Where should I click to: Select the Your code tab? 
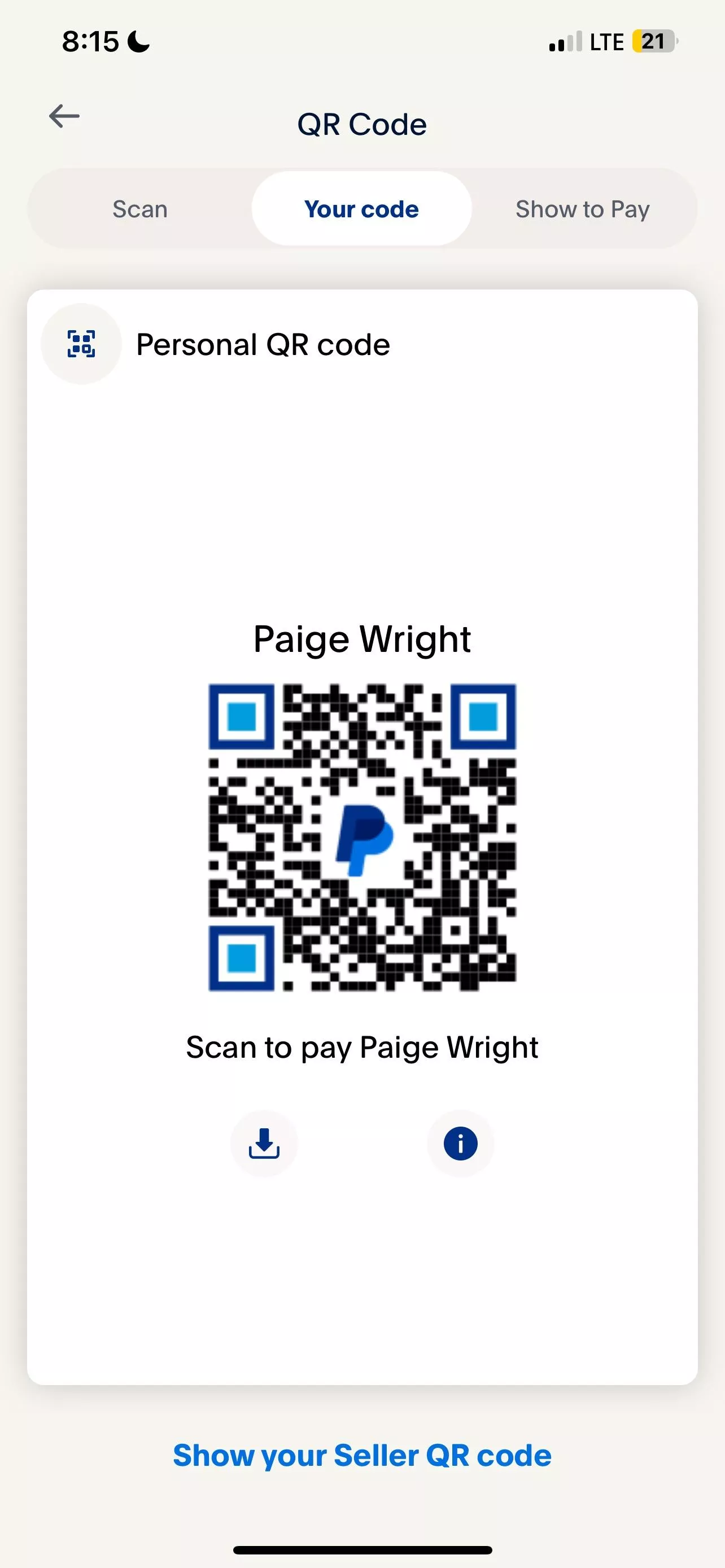(x=361, y=209)
